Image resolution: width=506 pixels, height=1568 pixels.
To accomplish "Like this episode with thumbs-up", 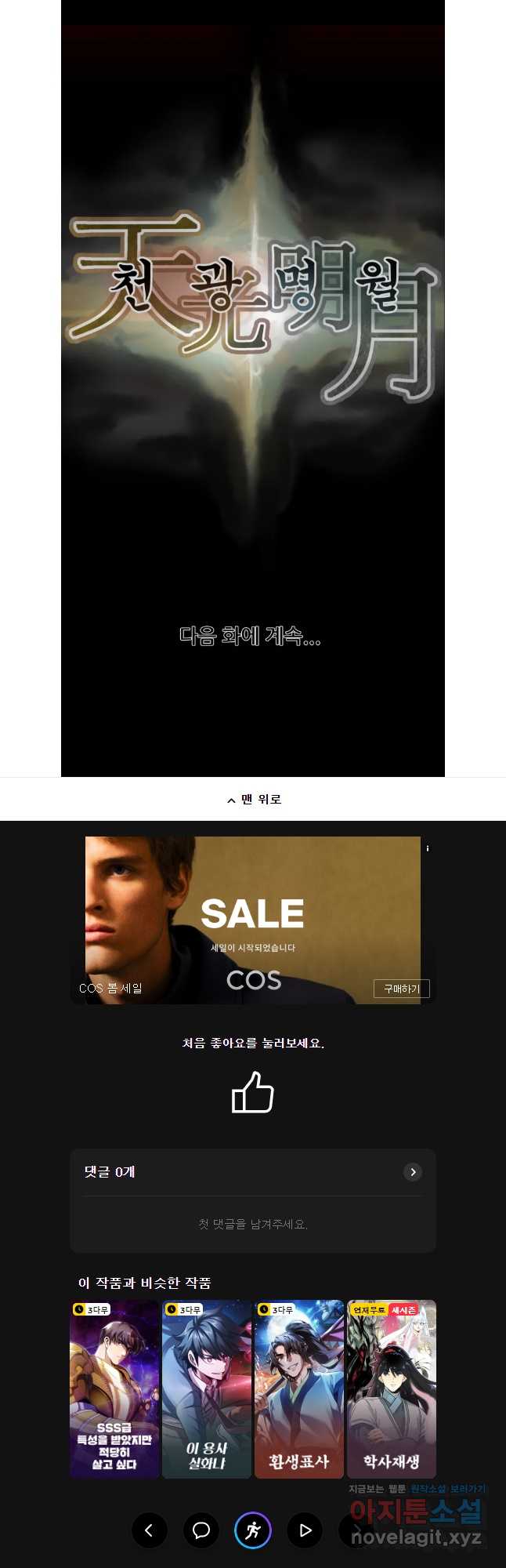I will coord(253,1092).
